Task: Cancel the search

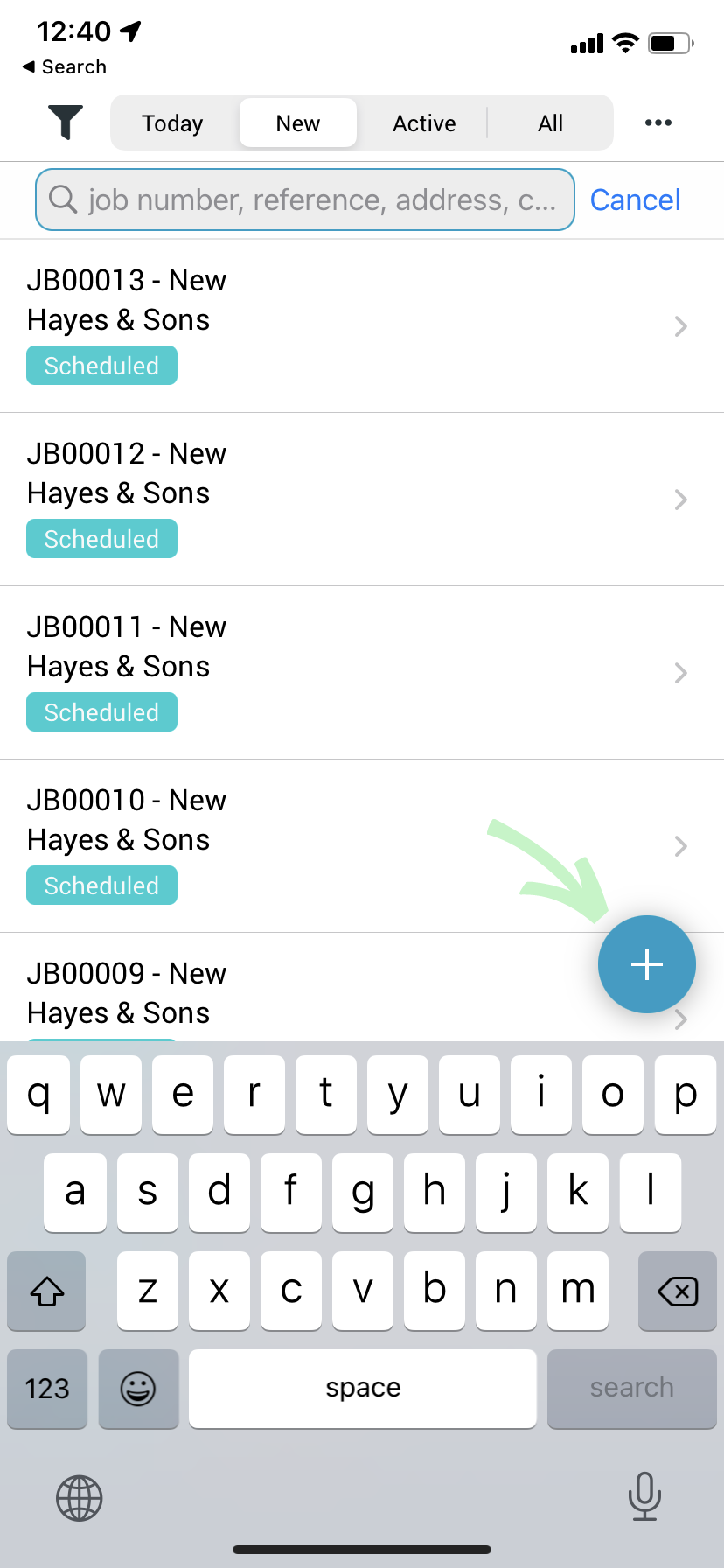Action: (636, 199)
